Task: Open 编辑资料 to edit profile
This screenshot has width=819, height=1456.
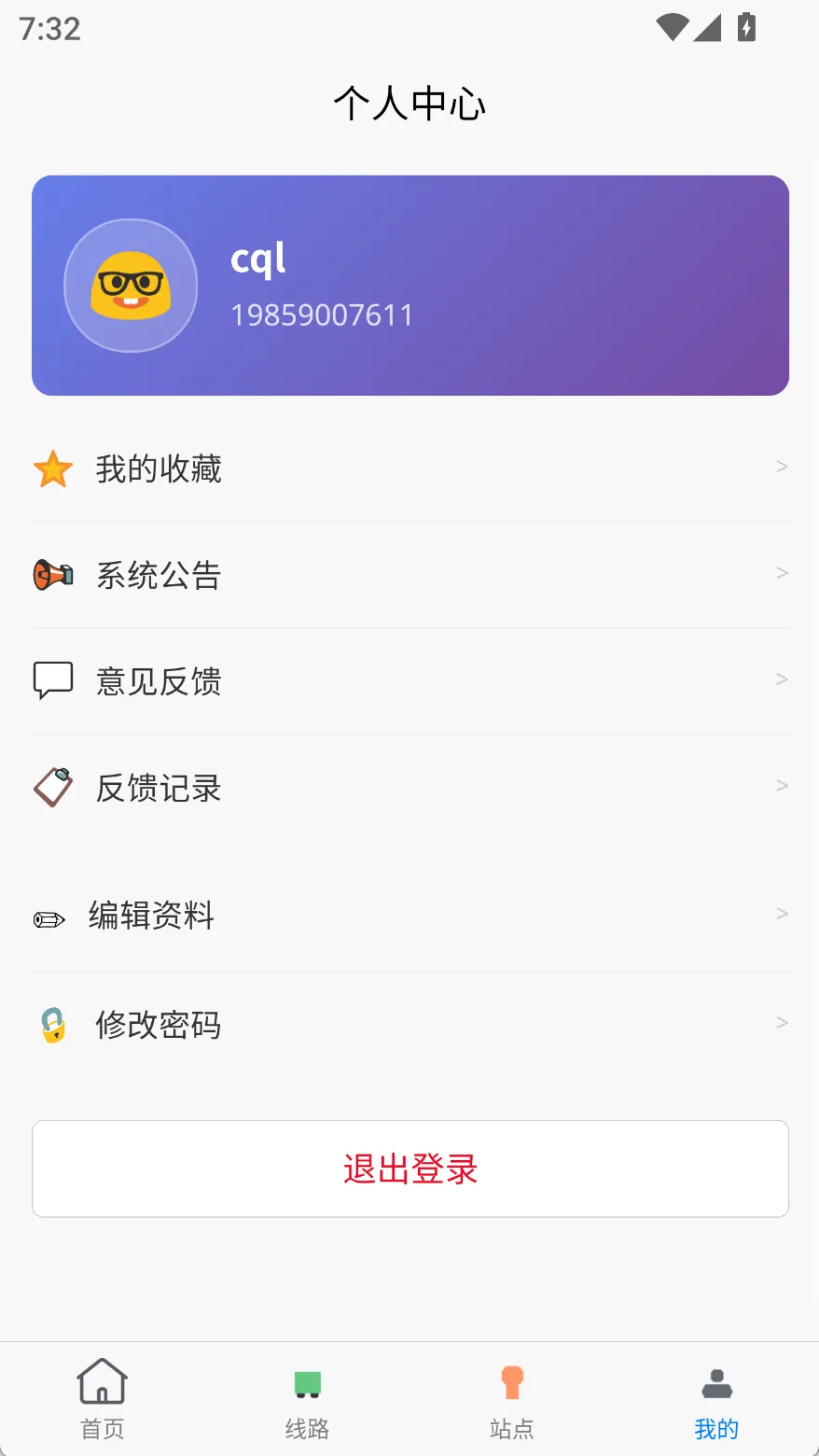Action: (410, 916)
